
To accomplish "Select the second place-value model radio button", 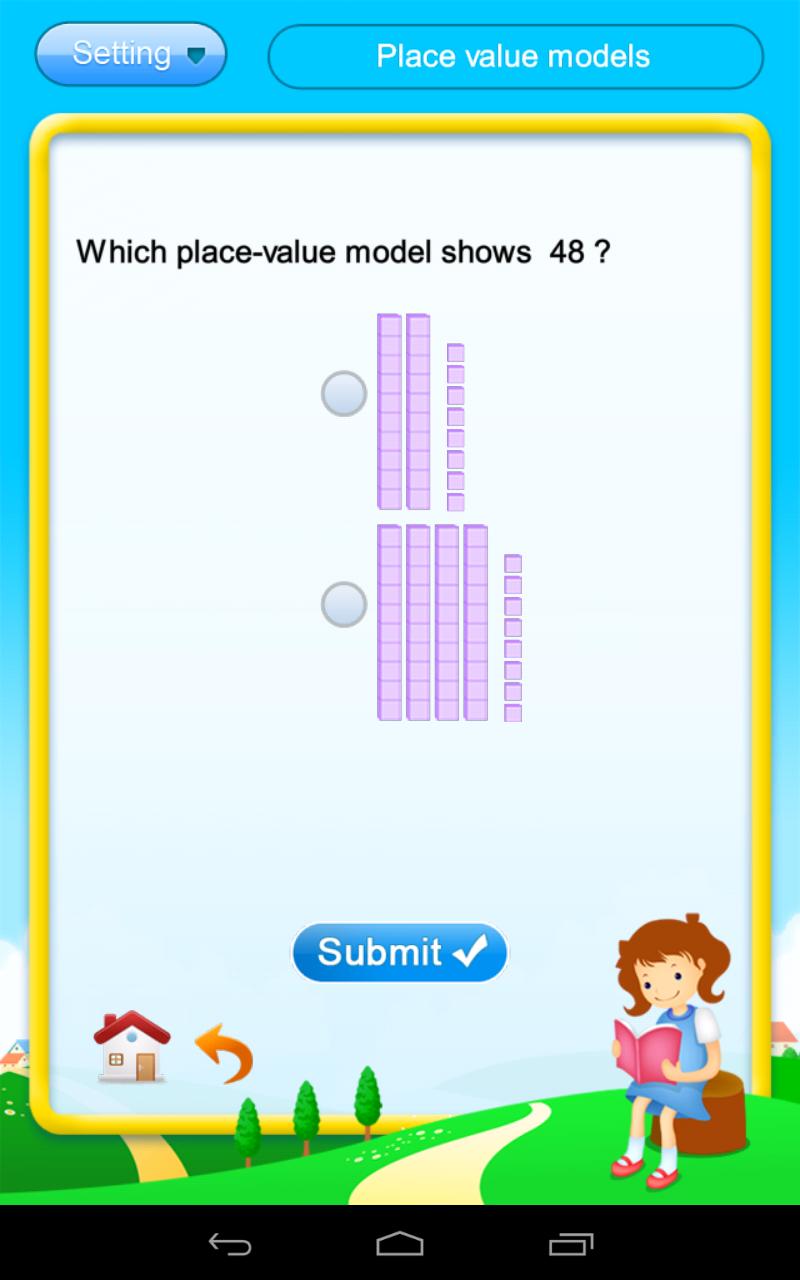I will 342,603.
